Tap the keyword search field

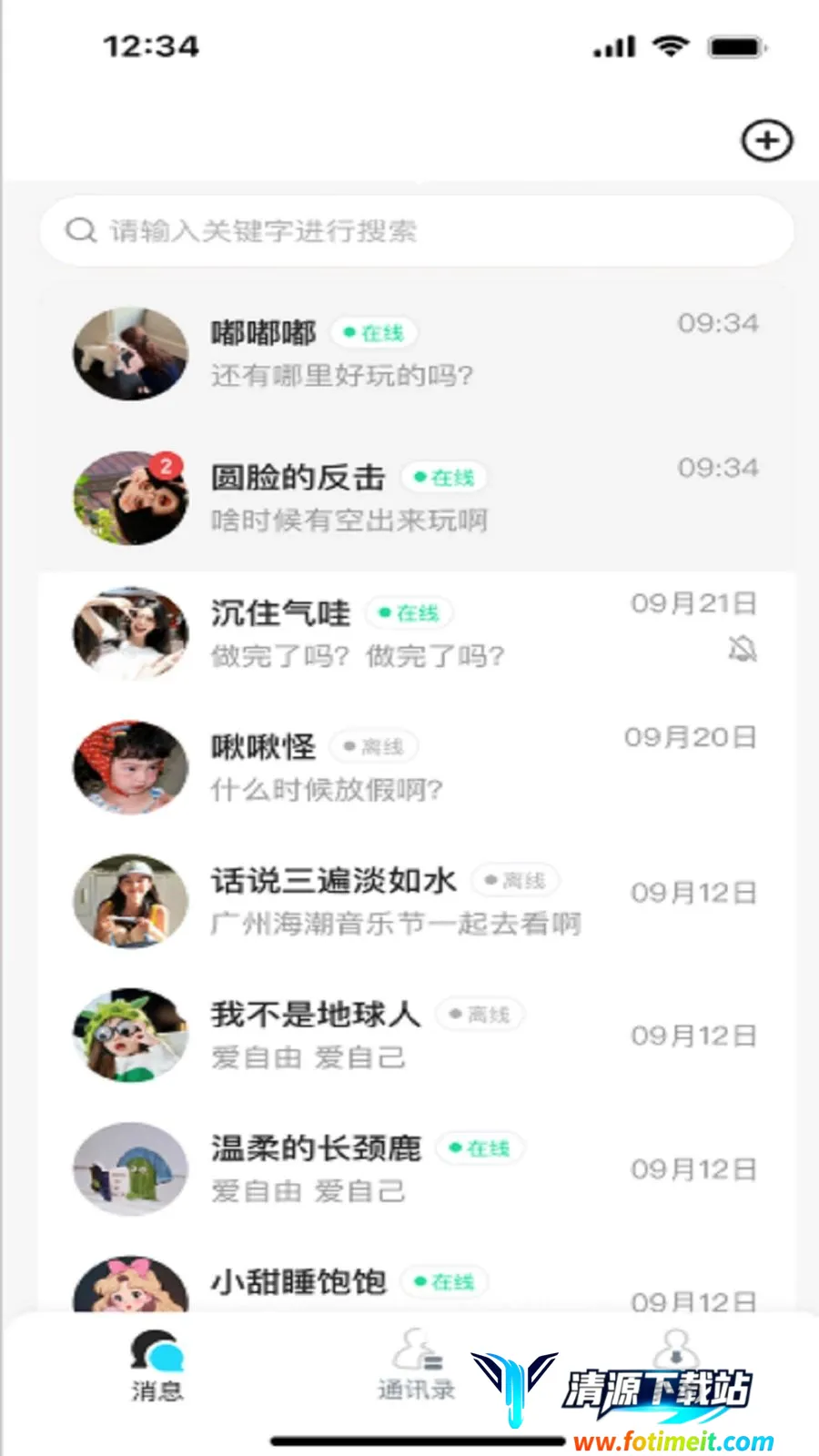(417, 230)
